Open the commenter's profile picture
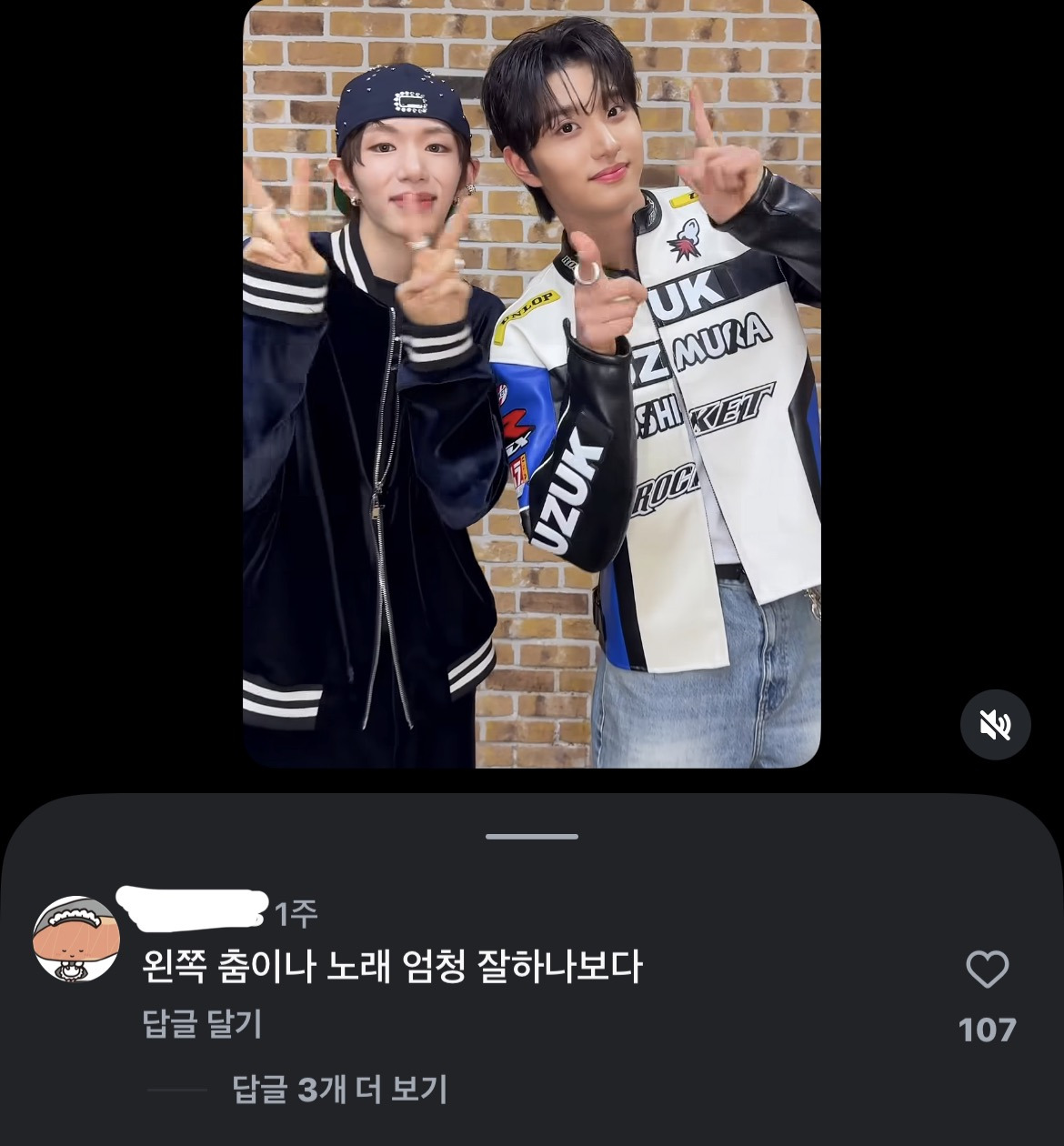 [76, 939]
